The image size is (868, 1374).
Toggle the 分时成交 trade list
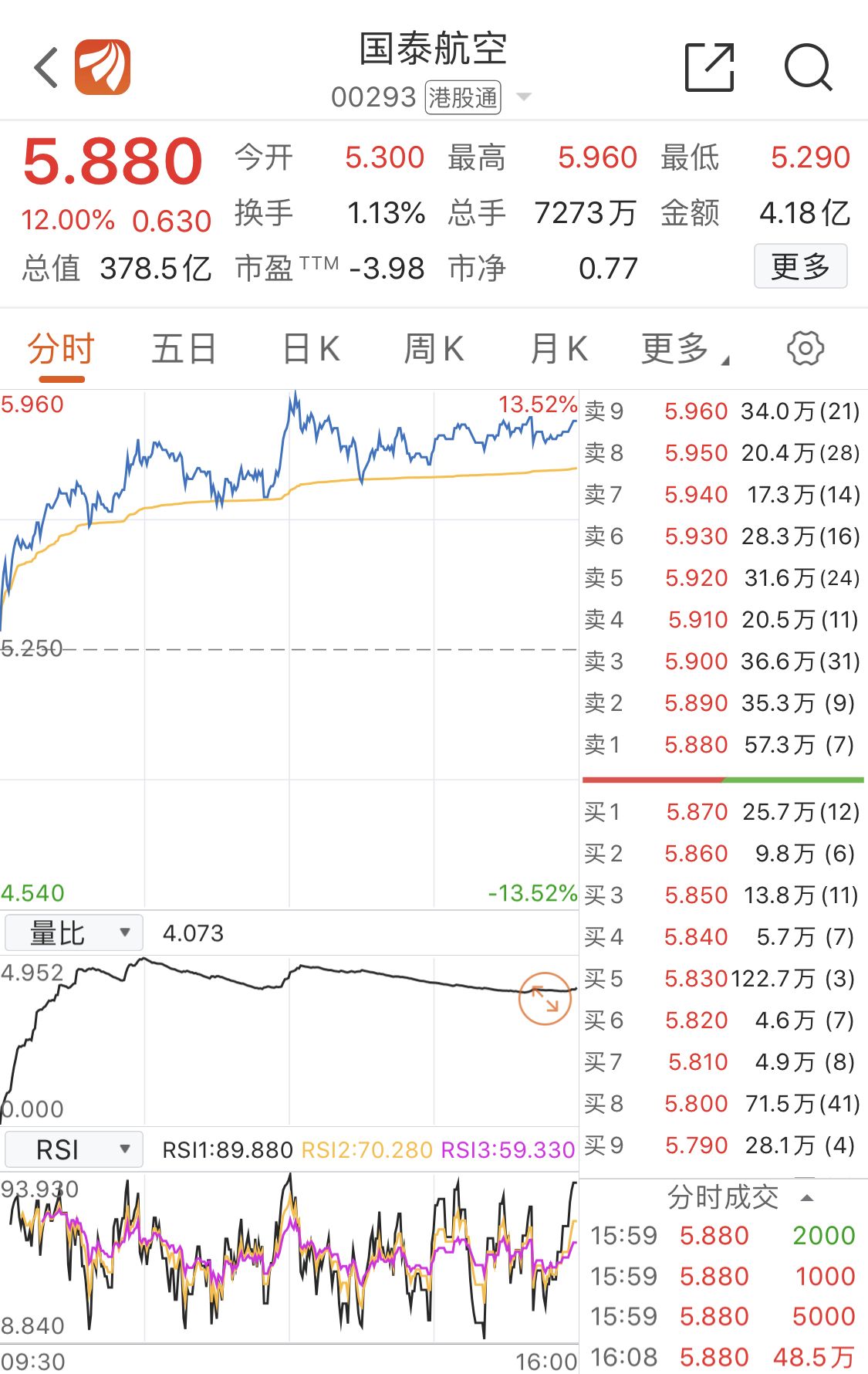click(739, 1197)
